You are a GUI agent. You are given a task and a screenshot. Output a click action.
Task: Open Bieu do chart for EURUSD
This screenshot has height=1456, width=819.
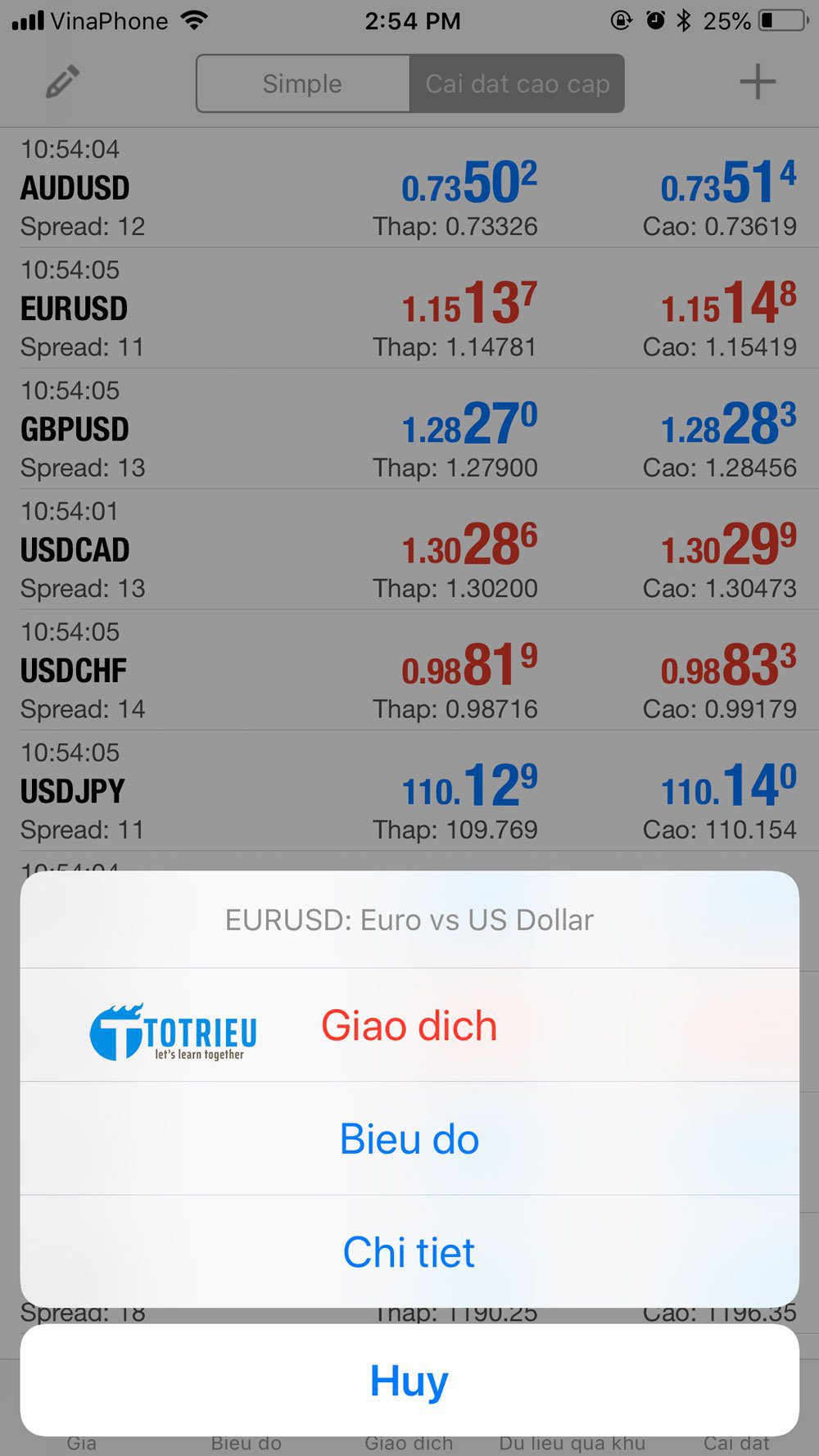point(409,1139)
